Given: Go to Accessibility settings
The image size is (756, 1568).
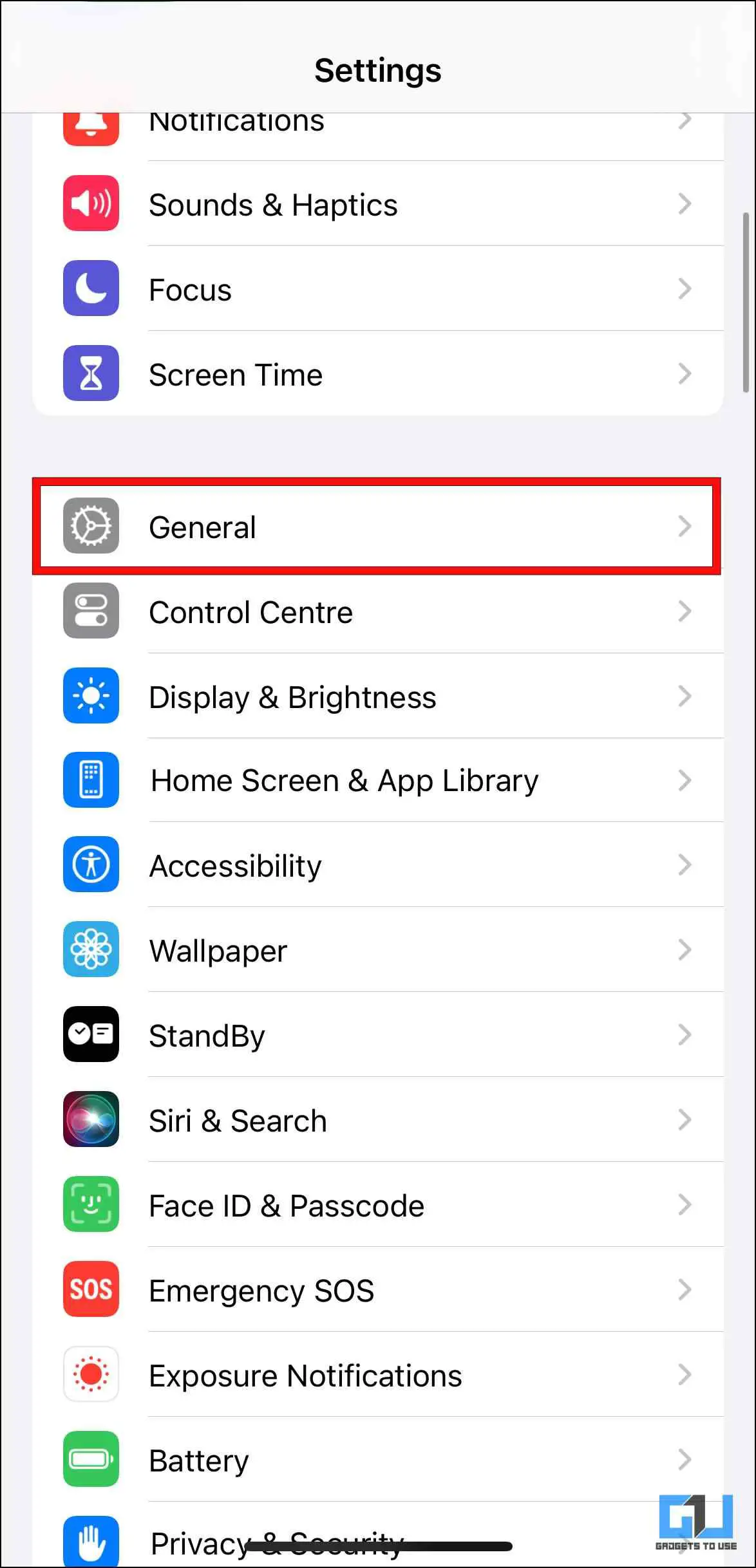Looking at the screenshot, I should (x=377, y=866).
